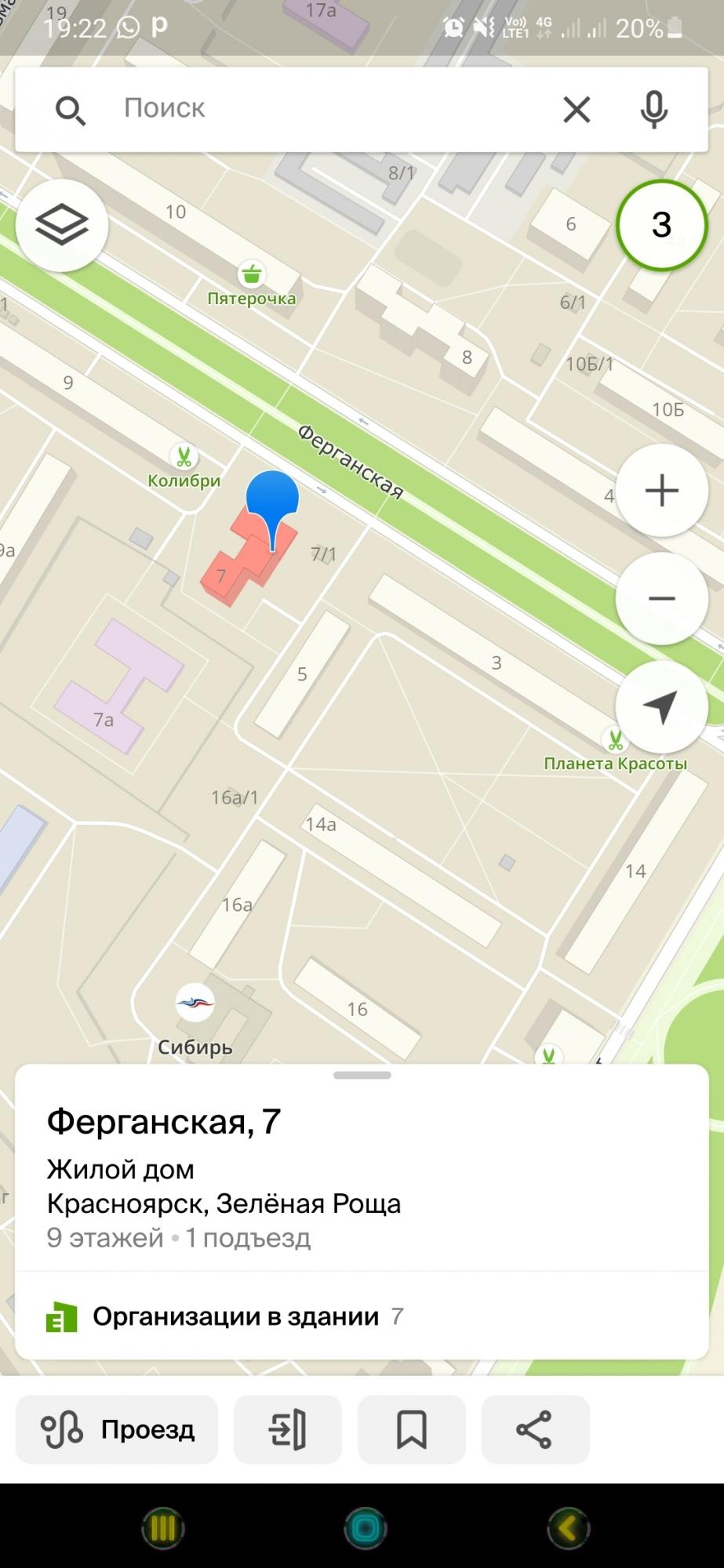This screenshot has height=1568, width=724.
Task: Open the map layers button
Action: pyautogui.click(x=62, y=226)
